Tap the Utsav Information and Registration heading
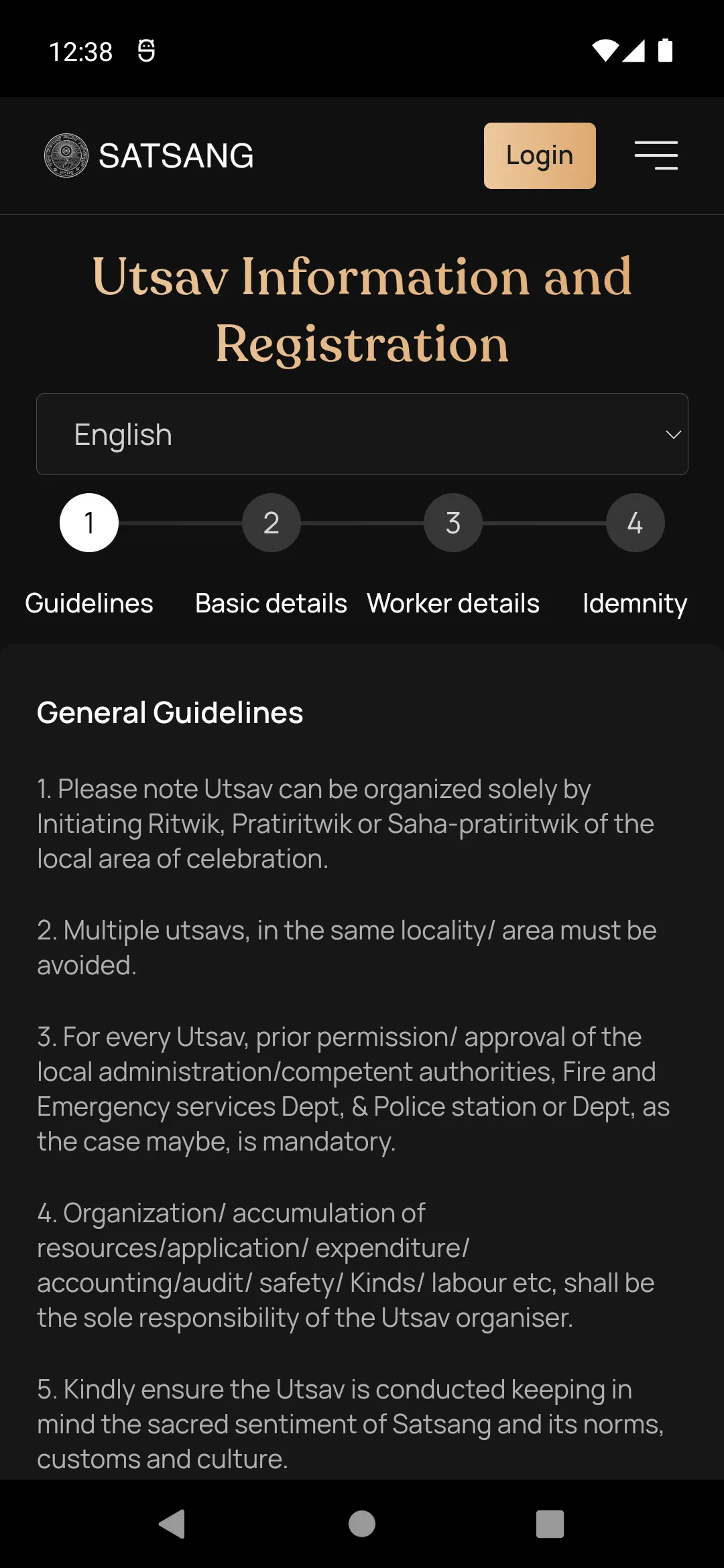This screenshot has height=1568, width=724. click(362, 310)
